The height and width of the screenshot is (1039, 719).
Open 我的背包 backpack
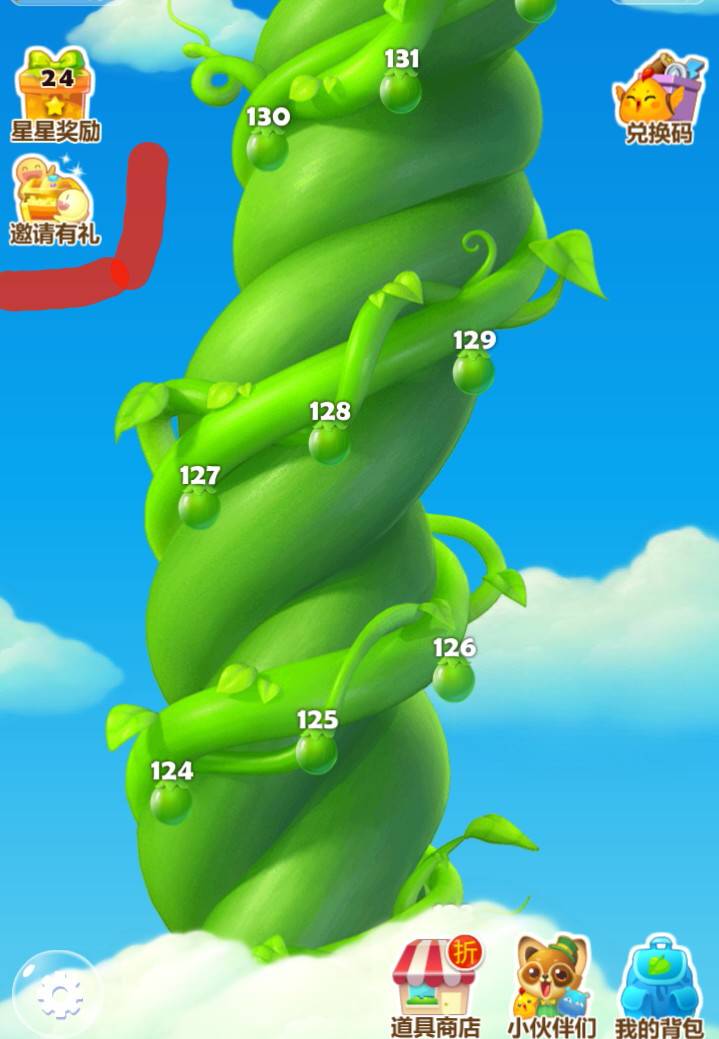pos(658,983)
